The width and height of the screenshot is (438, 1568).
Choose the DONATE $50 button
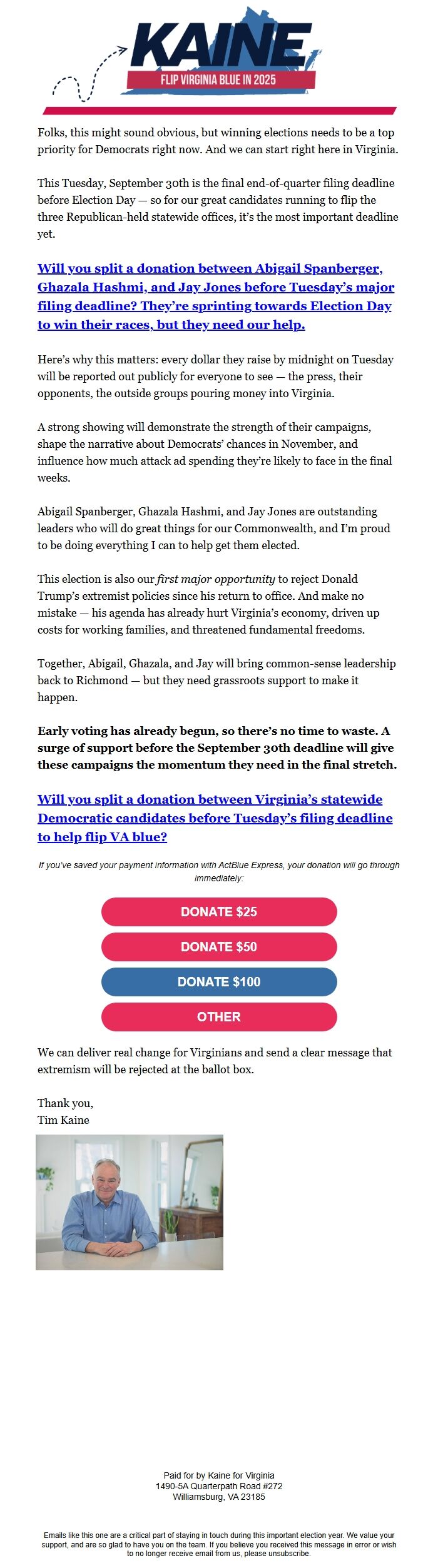(219, 946)
